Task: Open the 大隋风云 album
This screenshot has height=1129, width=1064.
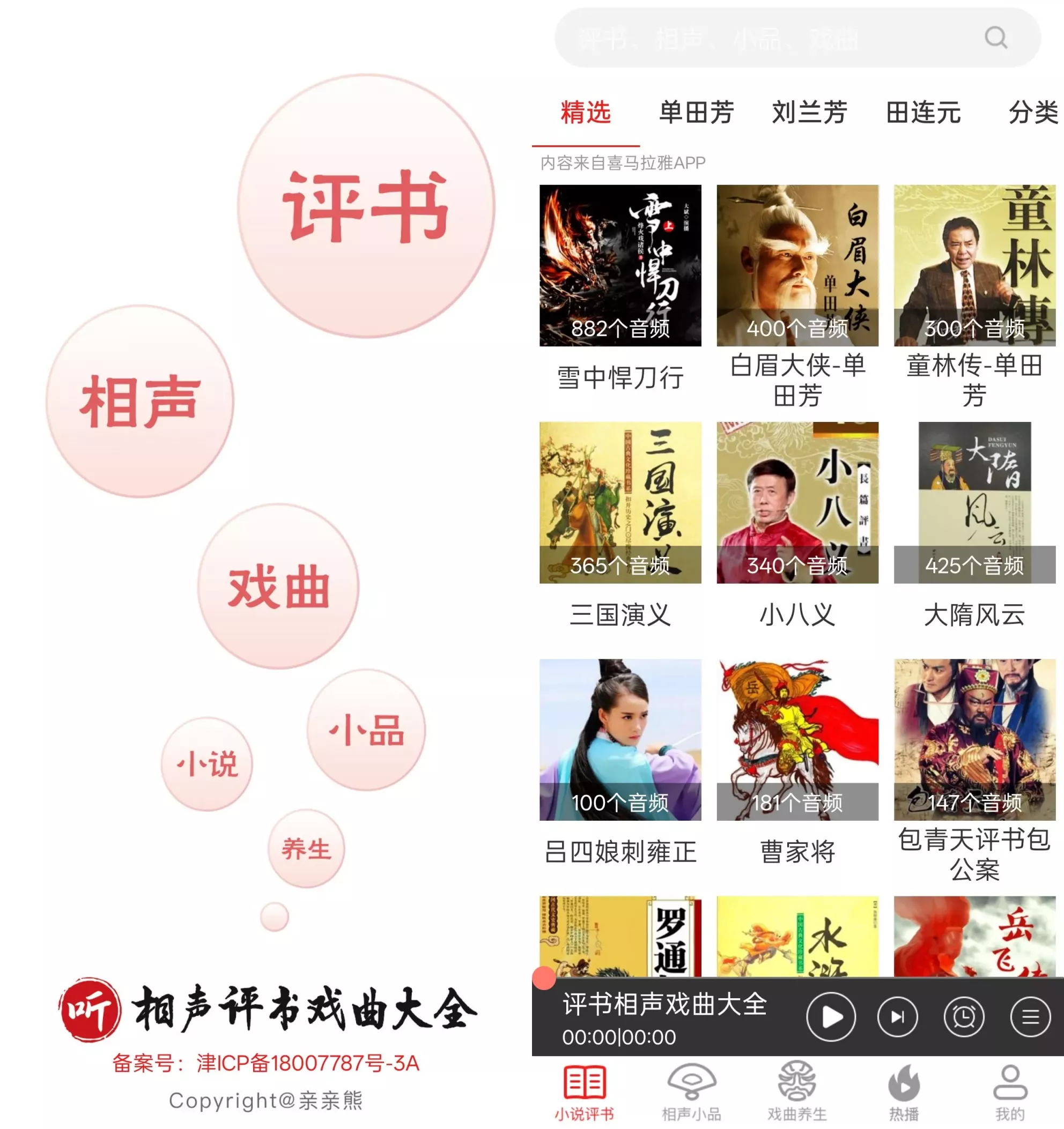Action: pyautogui.click(x=974, y=503)
